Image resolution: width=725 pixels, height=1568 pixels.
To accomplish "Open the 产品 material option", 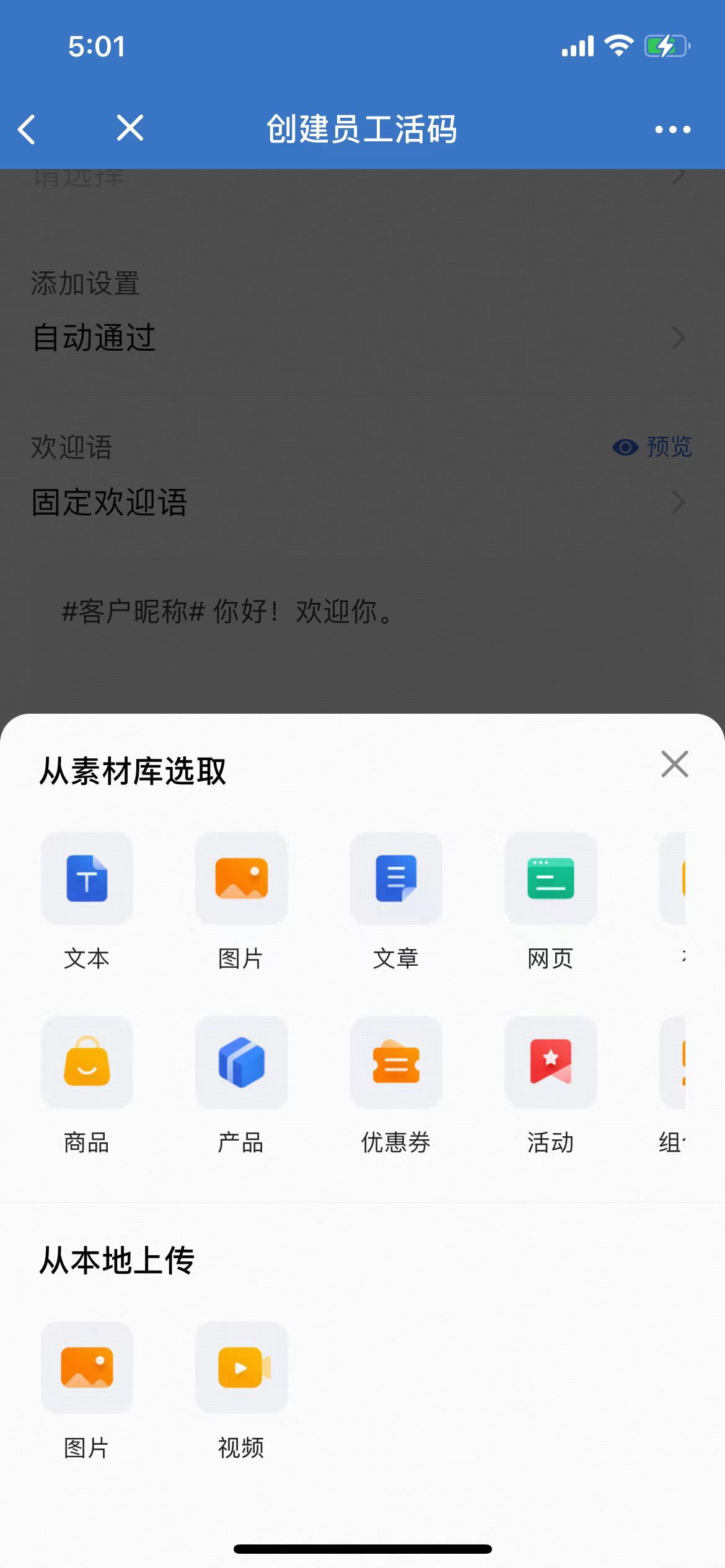I will point(241,1062).
